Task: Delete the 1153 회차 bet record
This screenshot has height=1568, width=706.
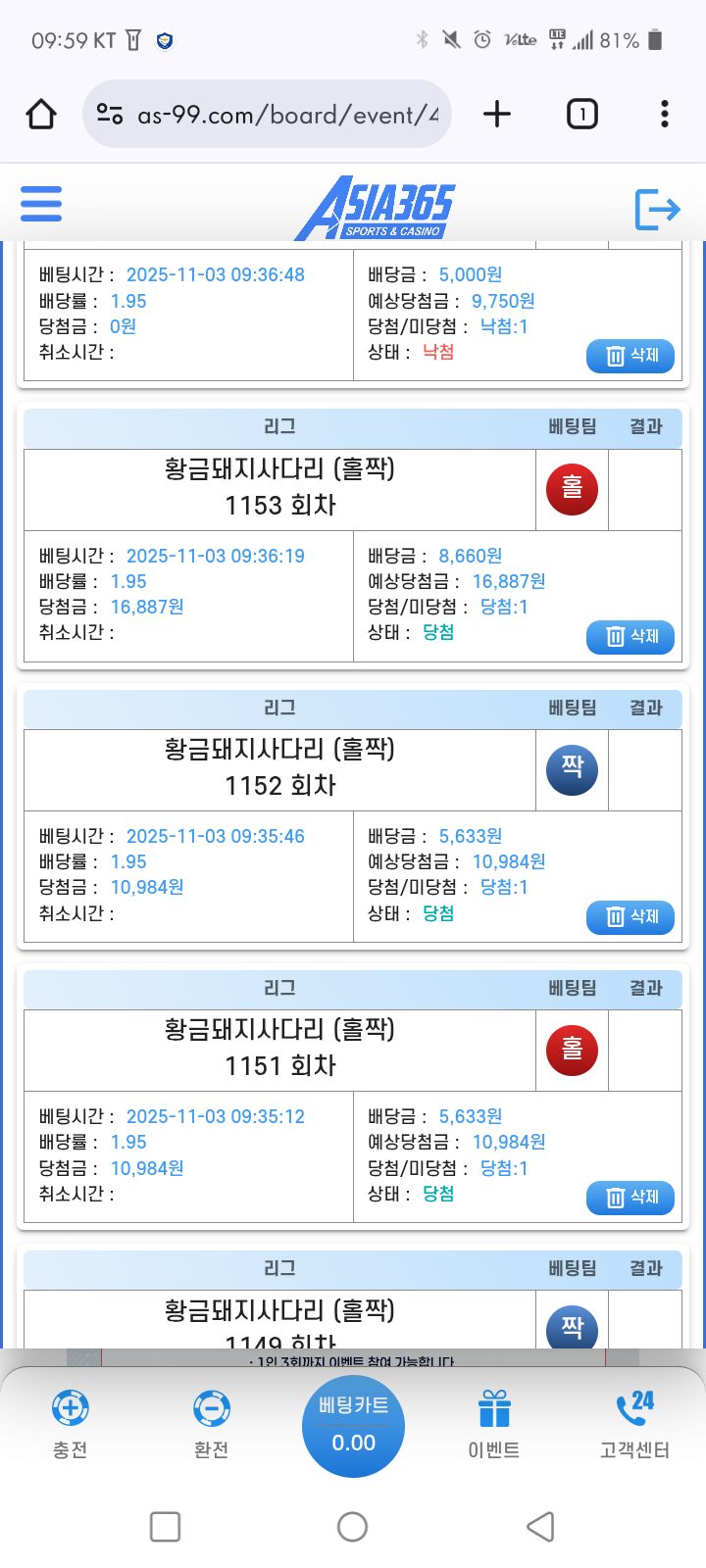Action: click(x=630, y=637)
